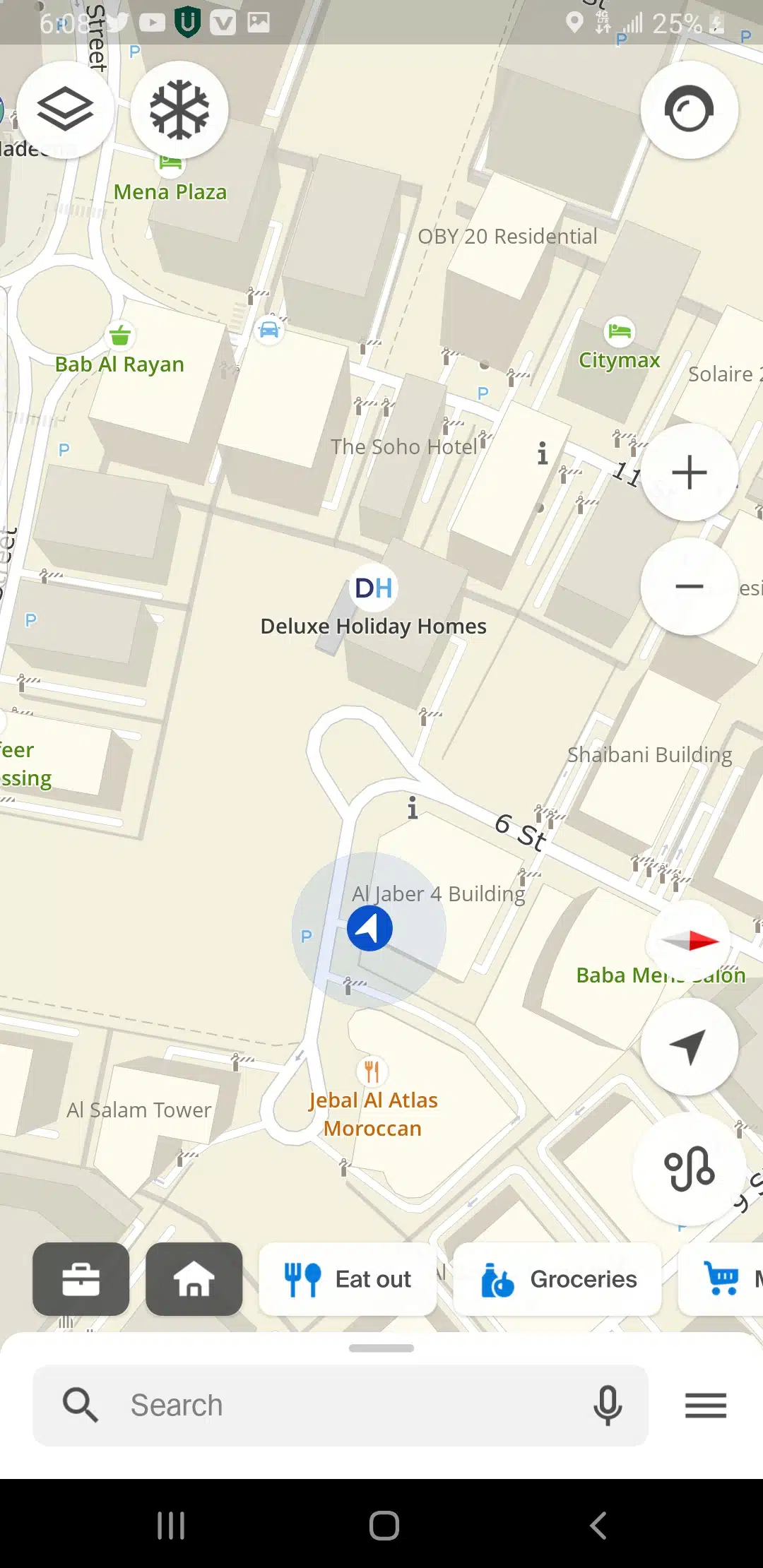Screen dimensions: 763x1568
Task: Open Deluxe Holiday Homes map marker
Action: click(374, 588)
